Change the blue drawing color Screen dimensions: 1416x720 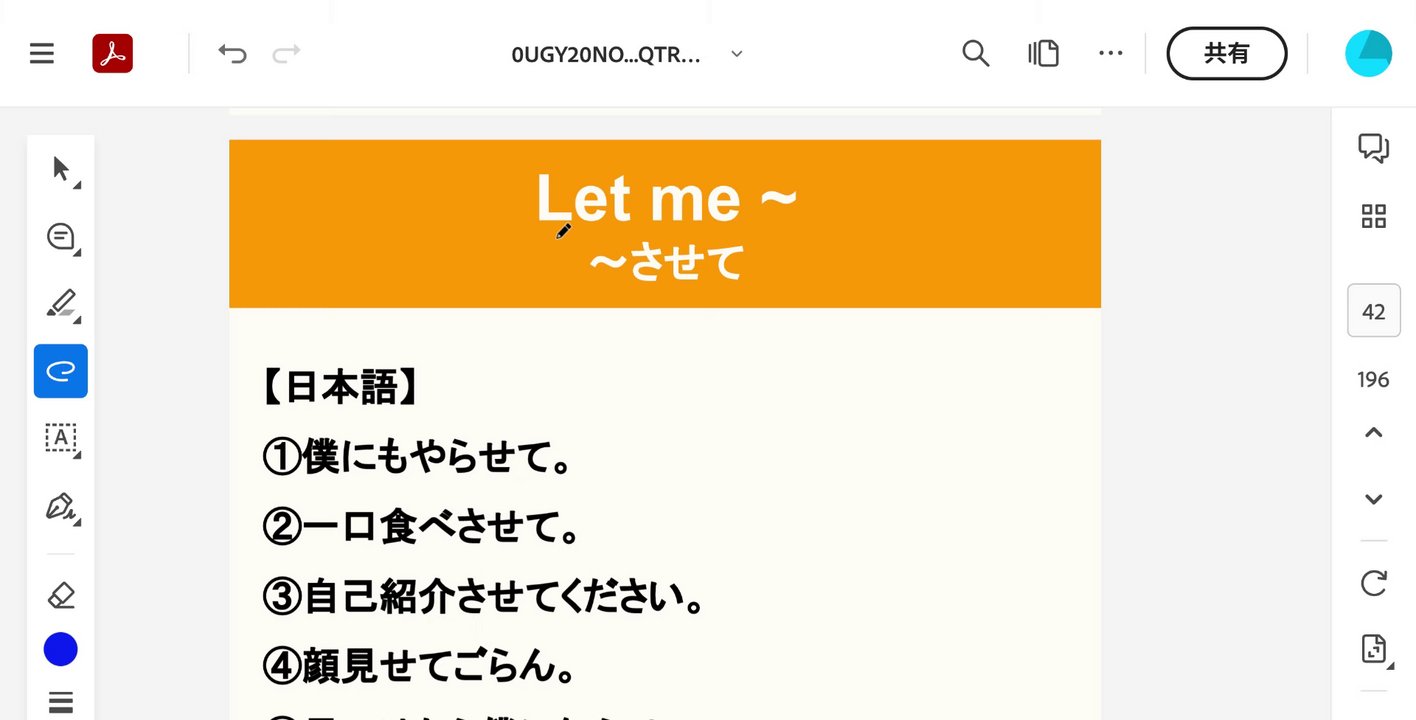(61, 650)
